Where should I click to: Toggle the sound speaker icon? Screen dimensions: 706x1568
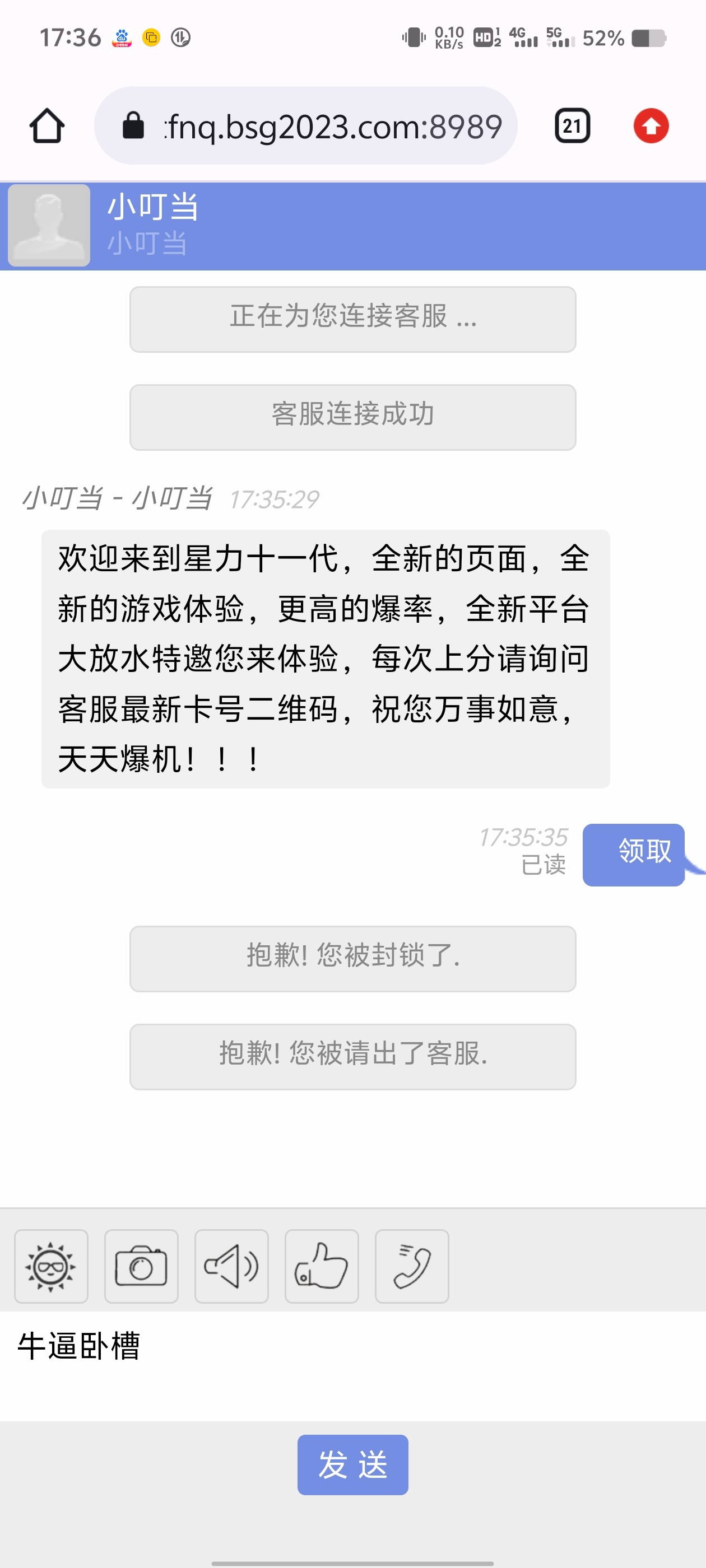(x=231, y=1266)
